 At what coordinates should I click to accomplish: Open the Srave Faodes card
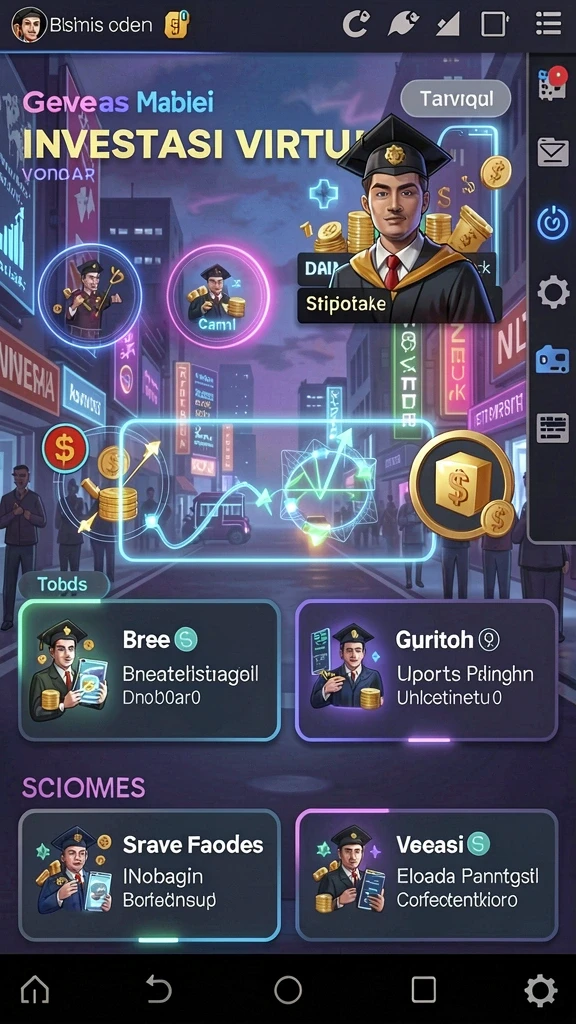(x=150, y=875)
